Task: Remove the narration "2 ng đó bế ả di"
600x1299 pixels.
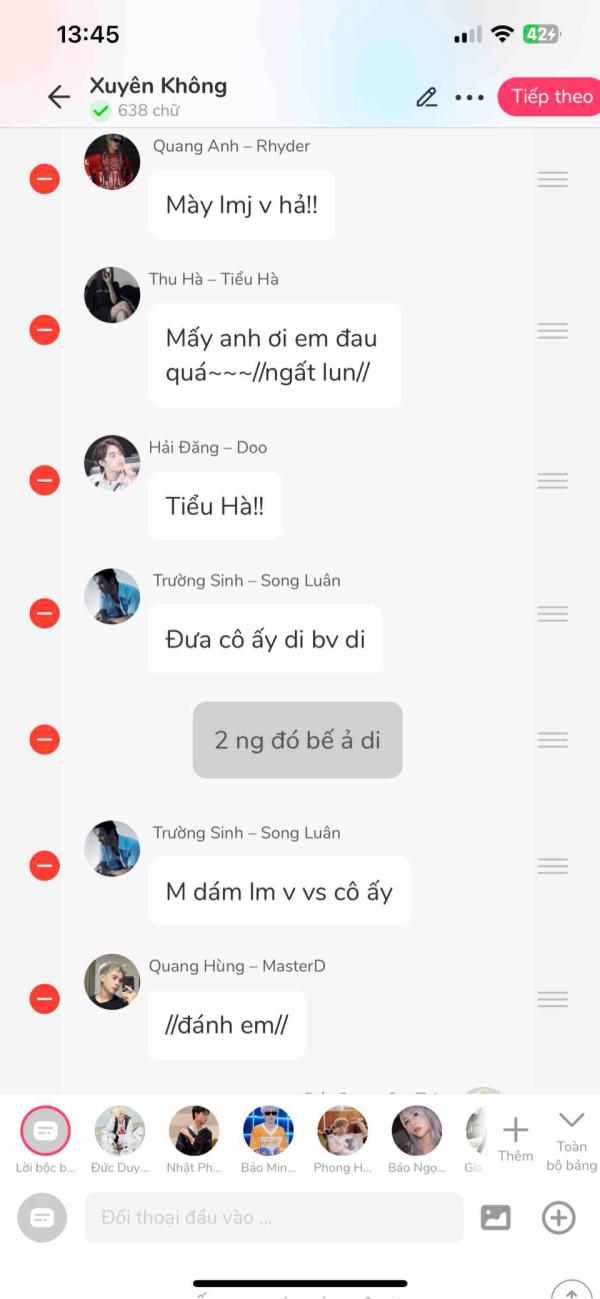Action: [x=44, y=740]
